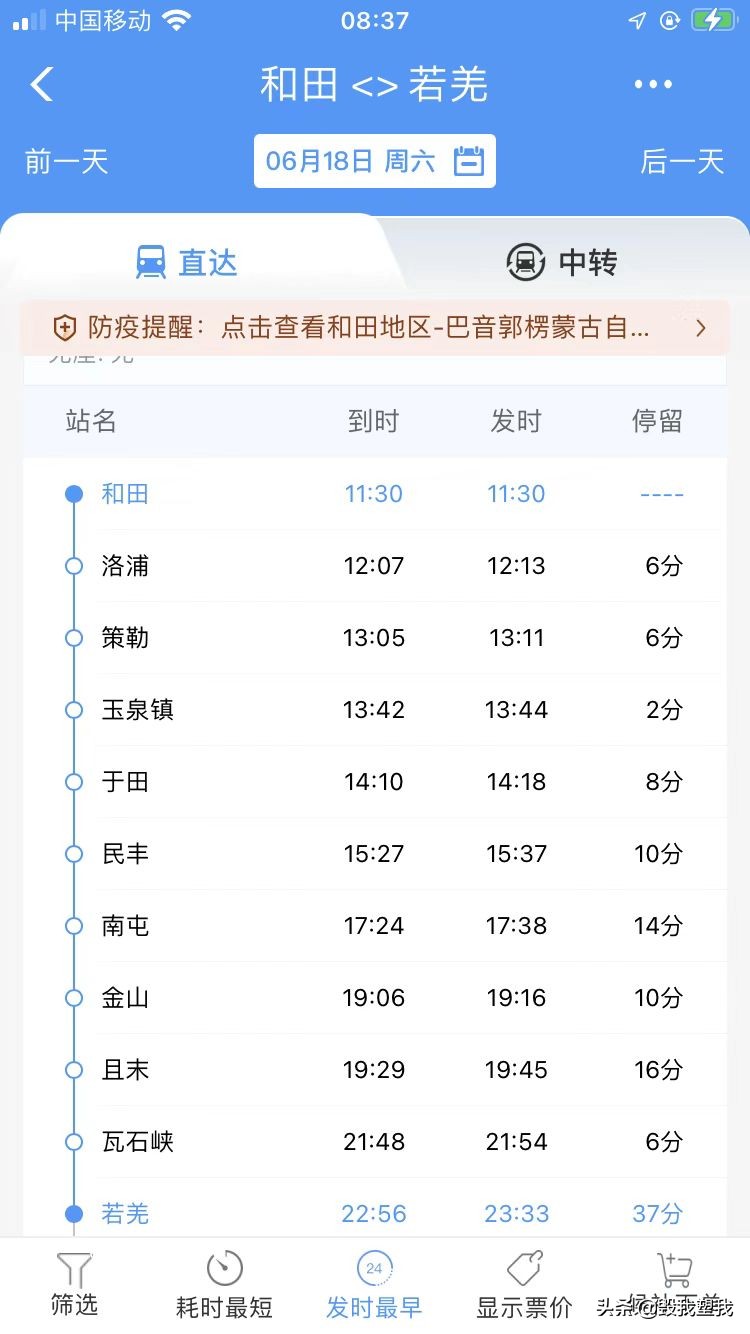Image resolution: width=750 pixels, height=1334 pixels.
Task: Tap the shield icon on the epidemic notice
Action: pos(64,327)
